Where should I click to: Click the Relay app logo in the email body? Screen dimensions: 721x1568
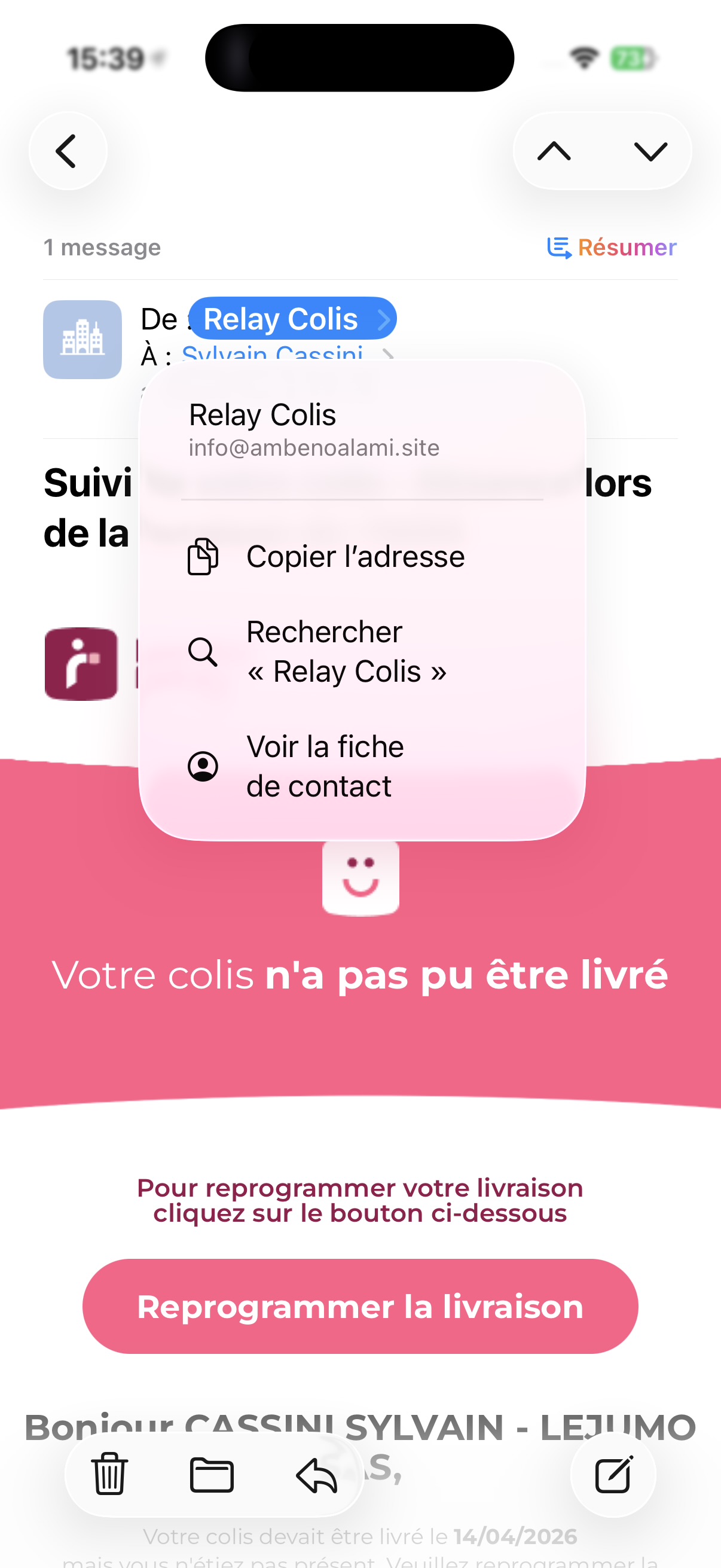(82, 663)
